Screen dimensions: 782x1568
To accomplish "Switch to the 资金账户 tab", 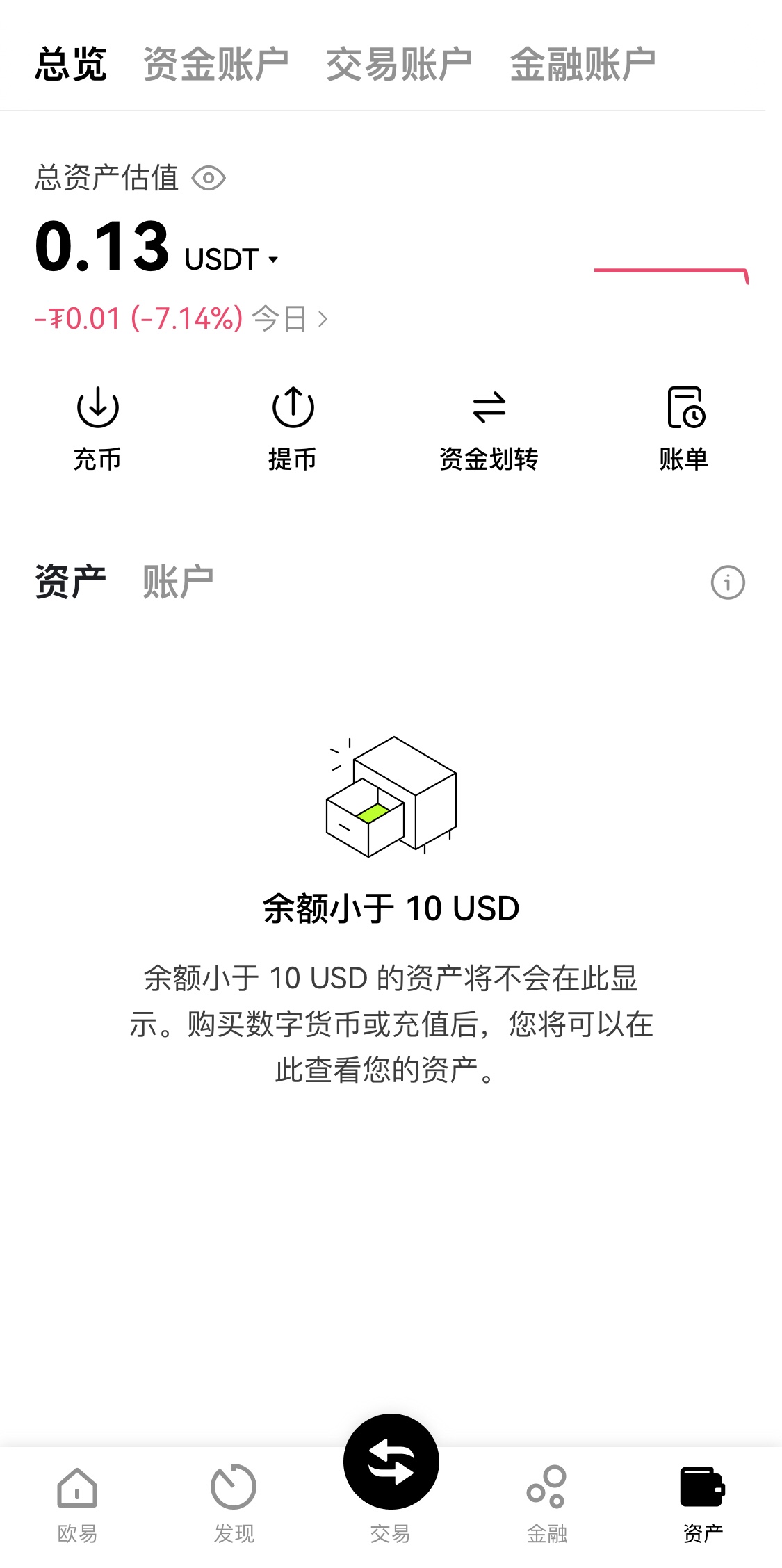I will pos(215,65).
